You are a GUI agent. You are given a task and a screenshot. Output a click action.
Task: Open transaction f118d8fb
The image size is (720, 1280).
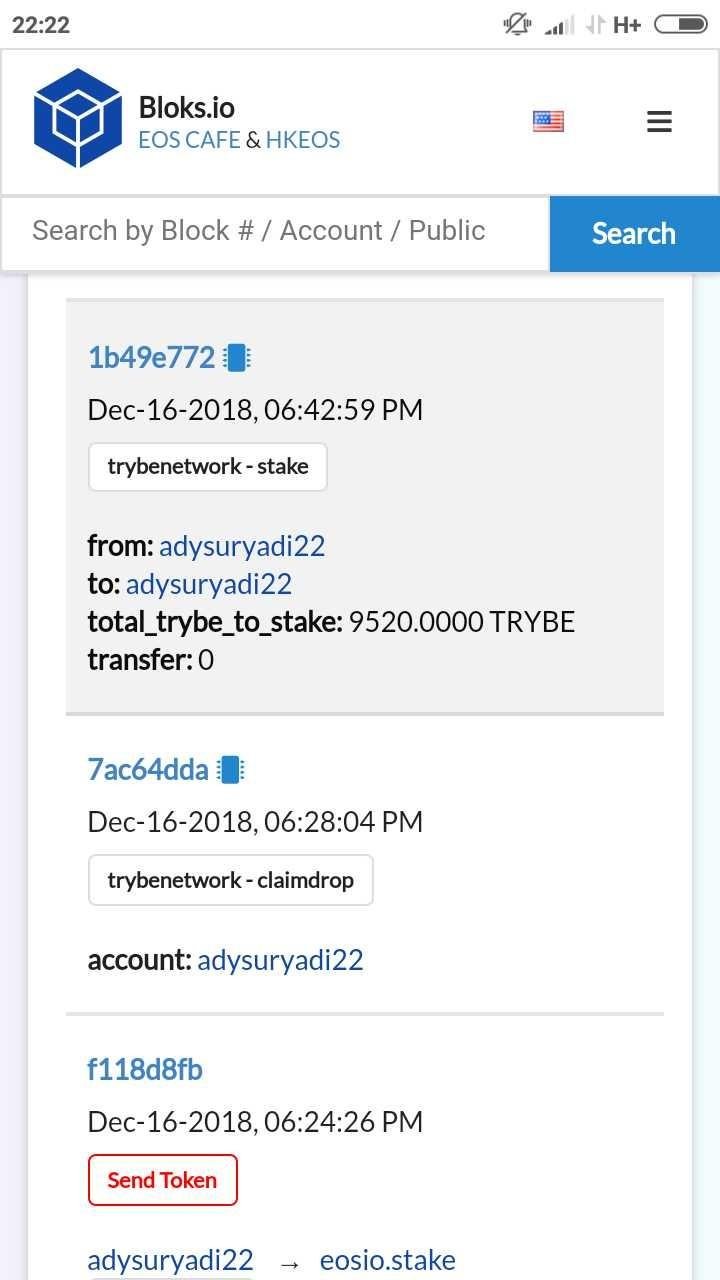(145, 1070)
